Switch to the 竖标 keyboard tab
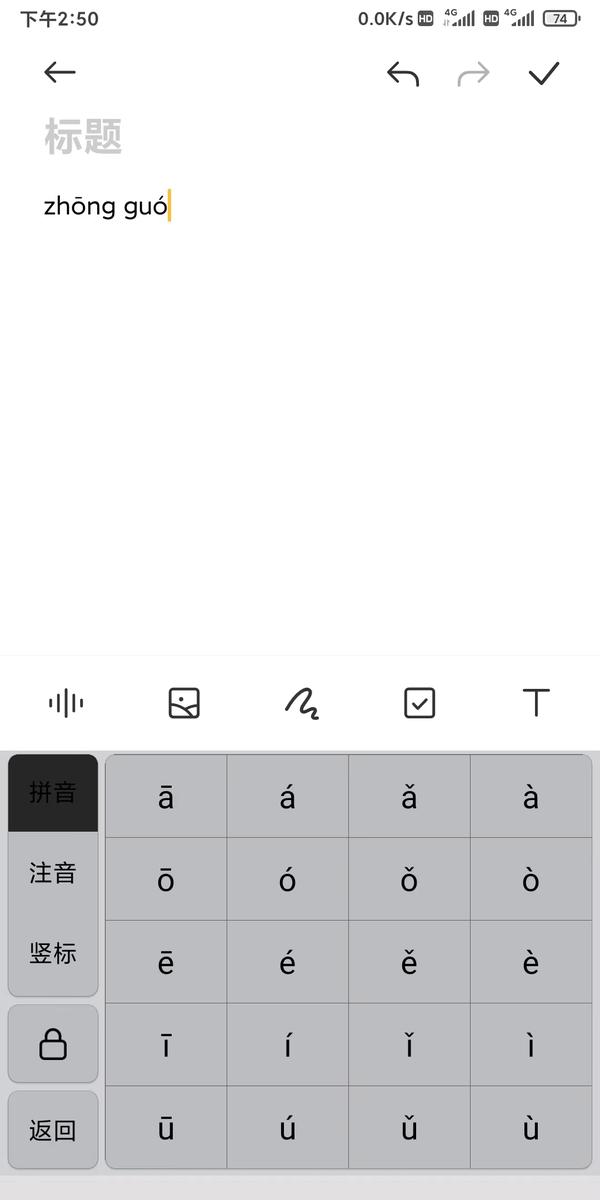Image resolution: width=600 pixels, height=1200 pixels. coord(53,953)
